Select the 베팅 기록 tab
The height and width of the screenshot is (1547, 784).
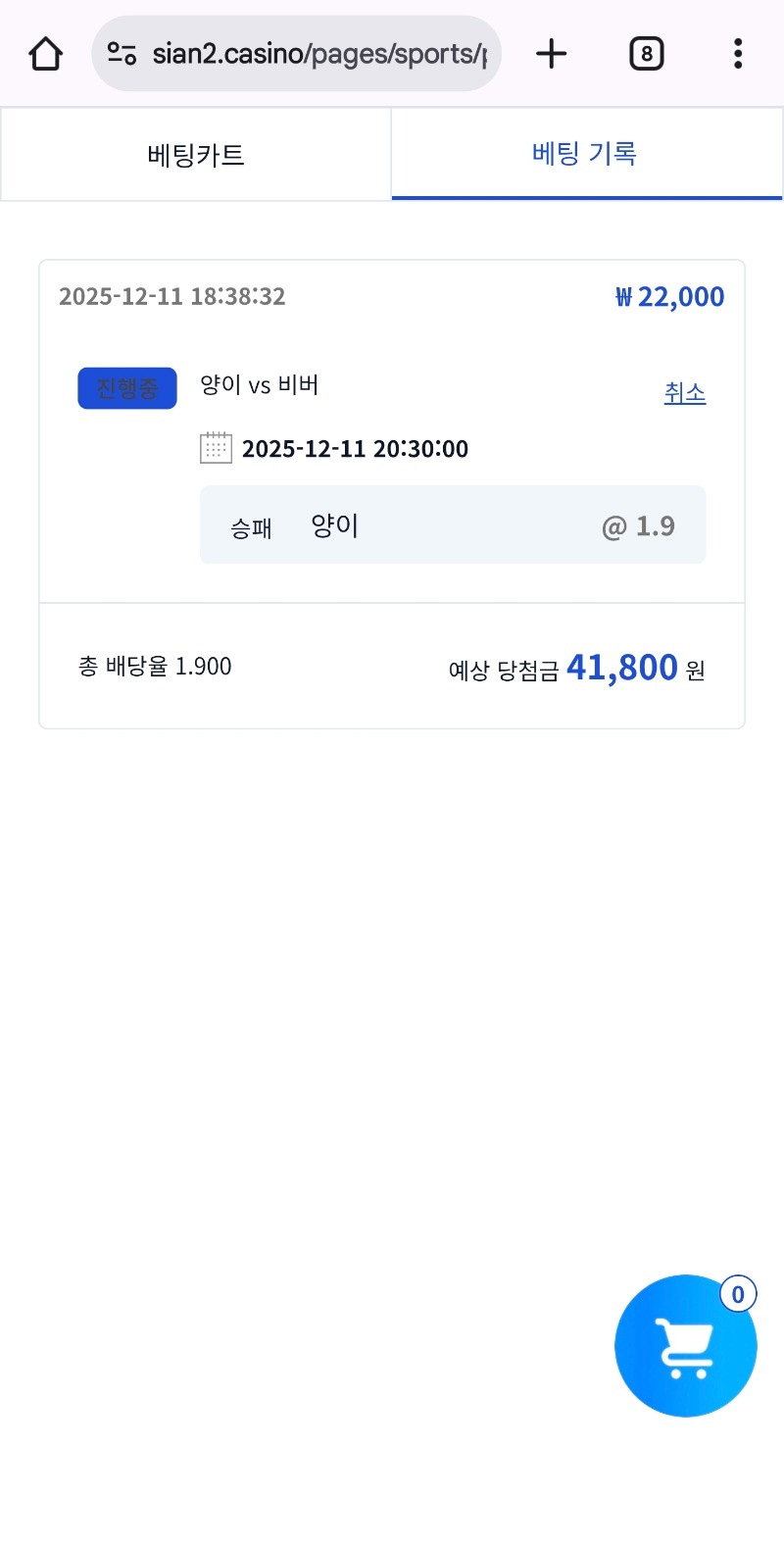[x=587, y=154]
